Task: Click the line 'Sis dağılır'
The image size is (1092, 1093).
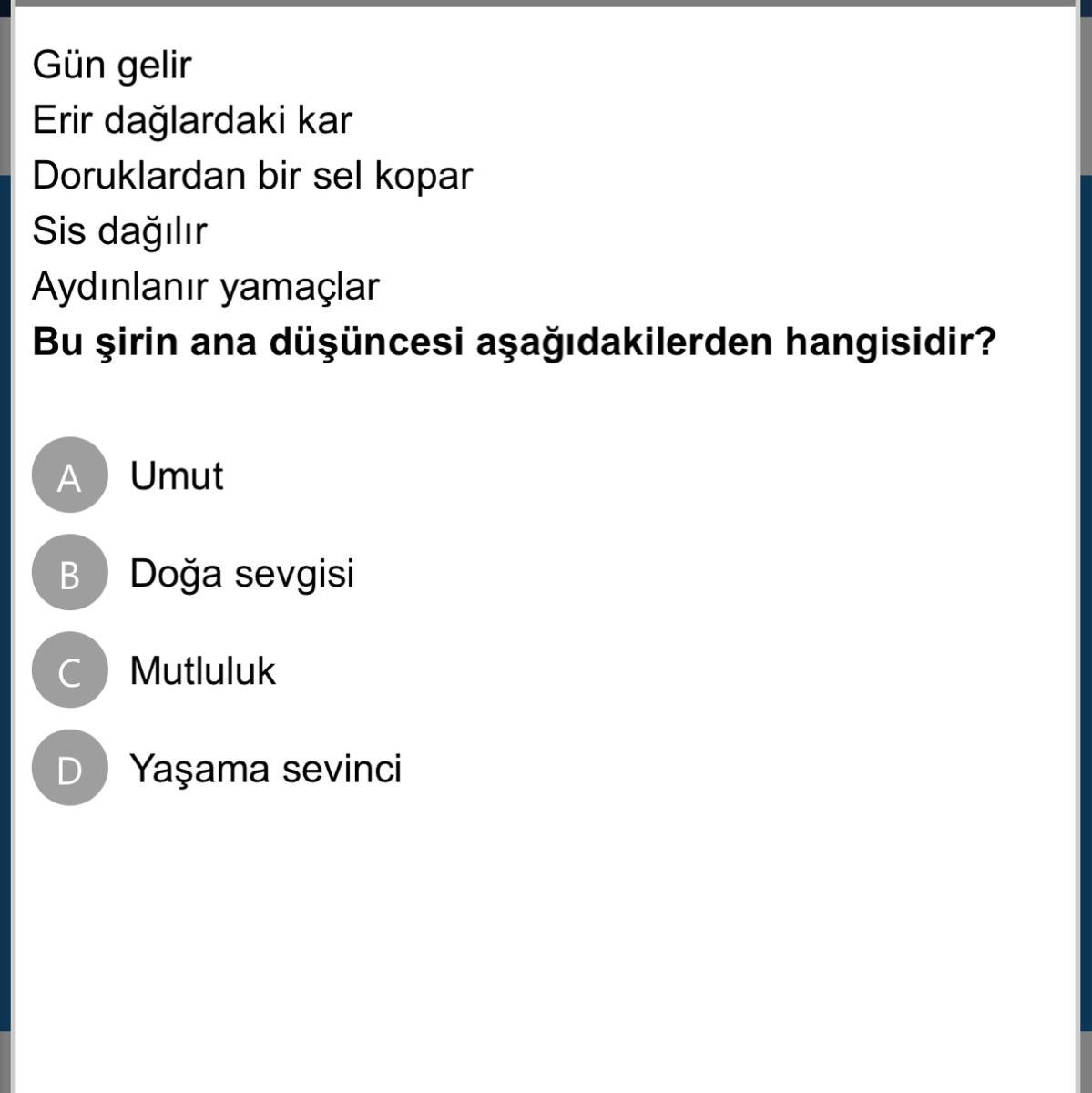Action: (118, 230)
